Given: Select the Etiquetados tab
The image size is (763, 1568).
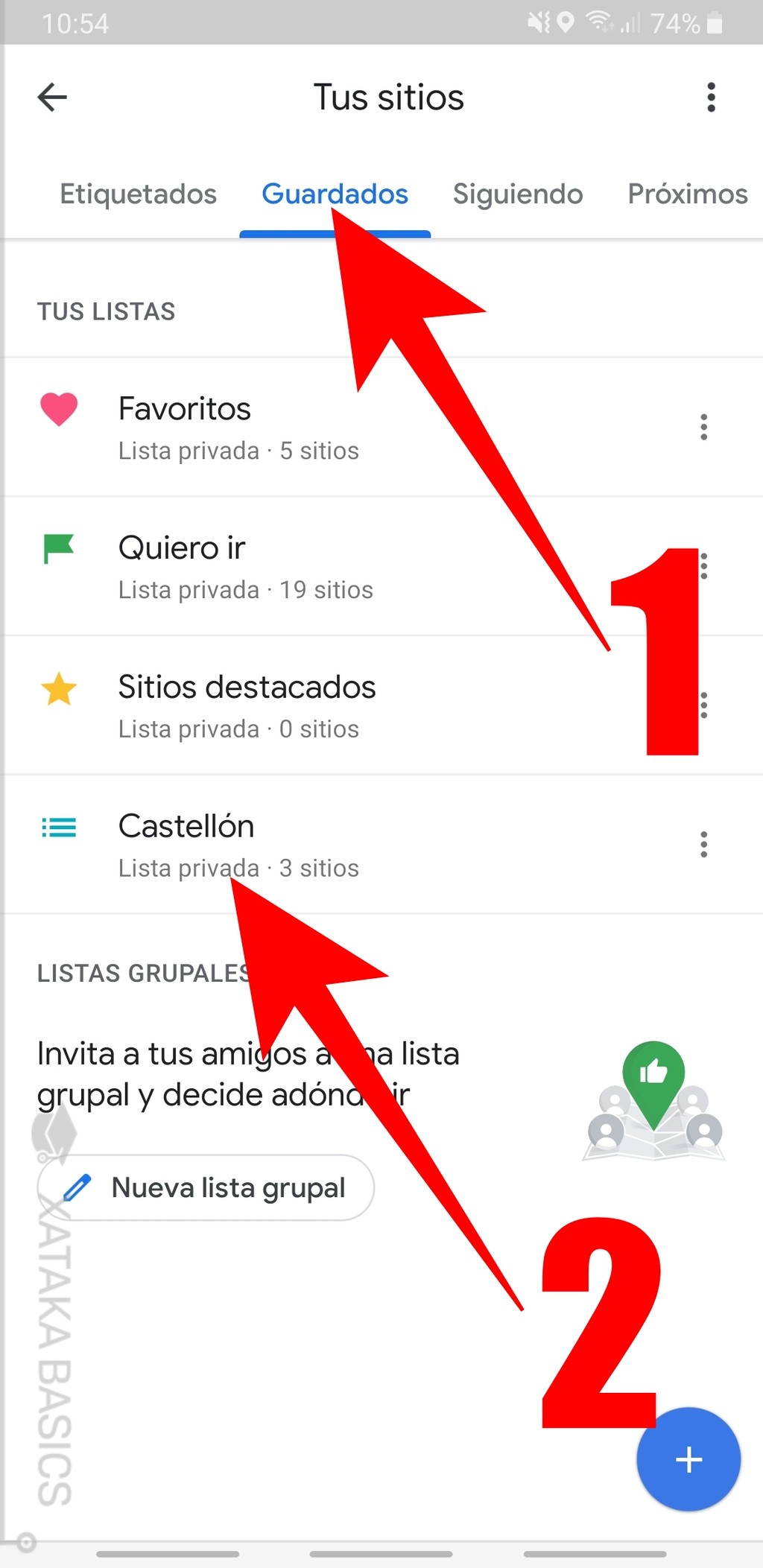Looking at the screenshot, I should [x=138, y=194].
